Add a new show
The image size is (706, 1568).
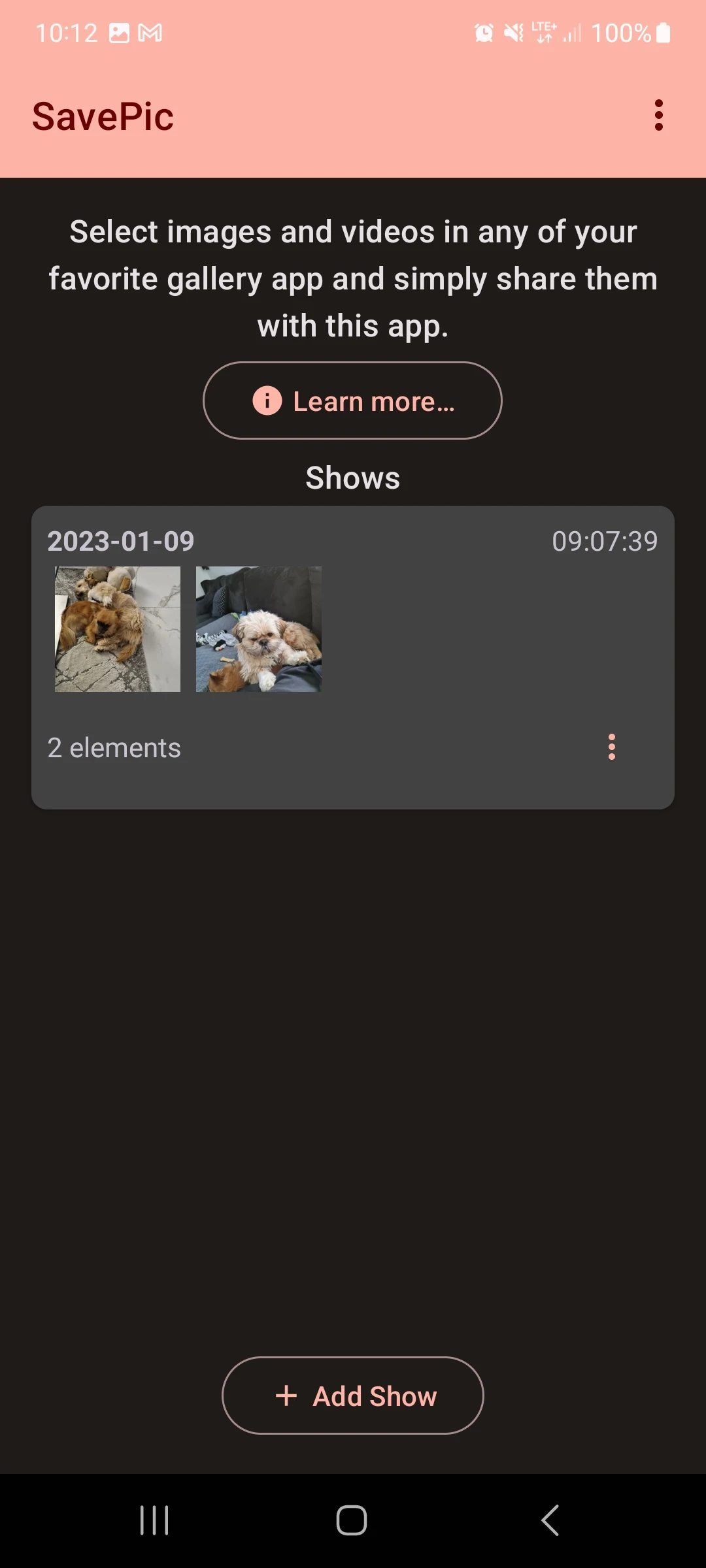[x=353, y=1396]
